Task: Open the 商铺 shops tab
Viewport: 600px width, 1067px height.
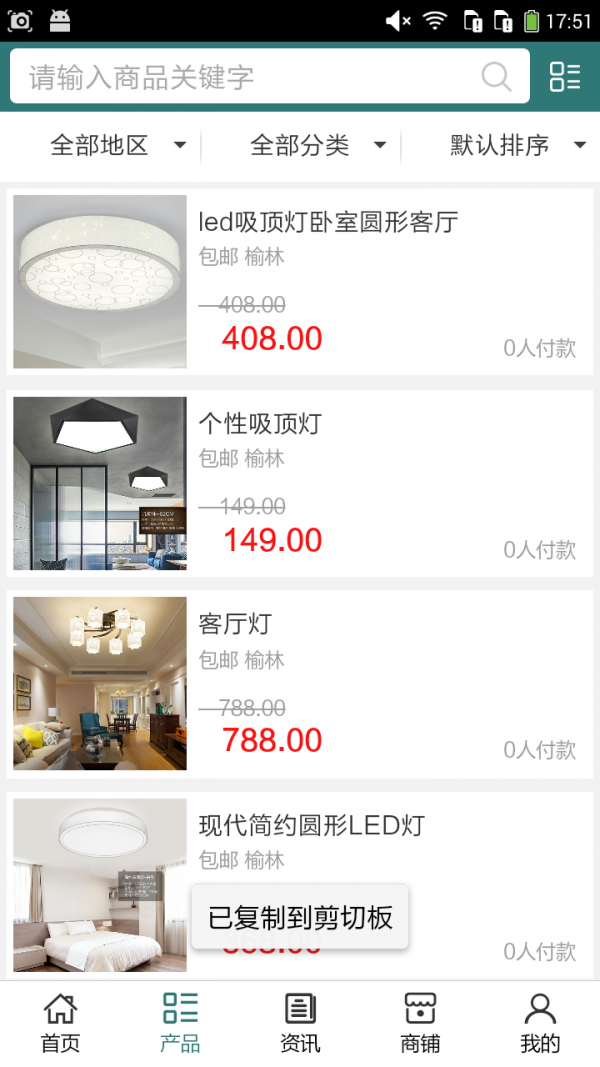Action: (420, 1022)
